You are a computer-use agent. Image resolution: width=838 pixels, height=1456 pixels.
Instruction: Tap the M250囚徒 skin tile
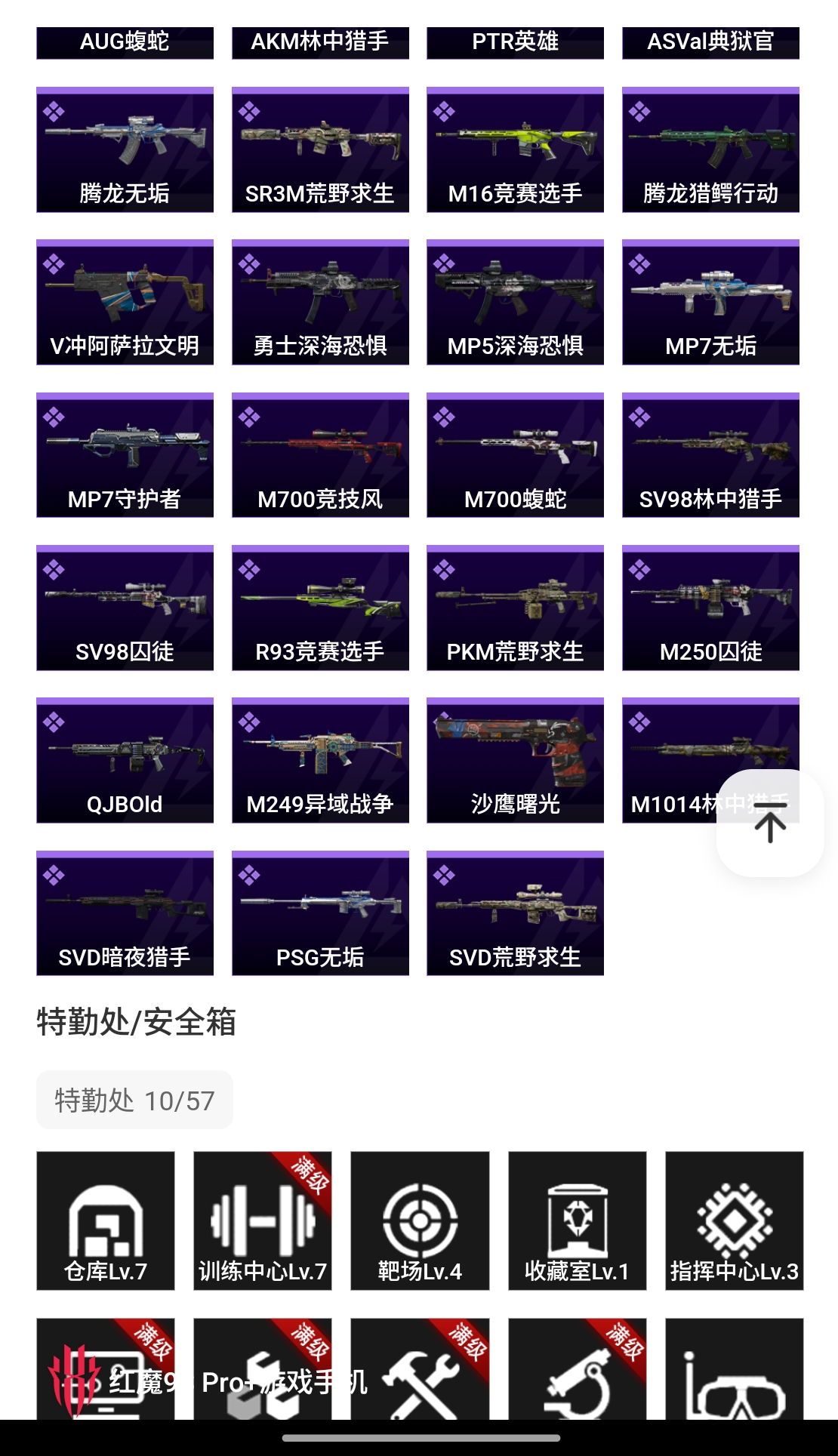[x=710, y=608]
